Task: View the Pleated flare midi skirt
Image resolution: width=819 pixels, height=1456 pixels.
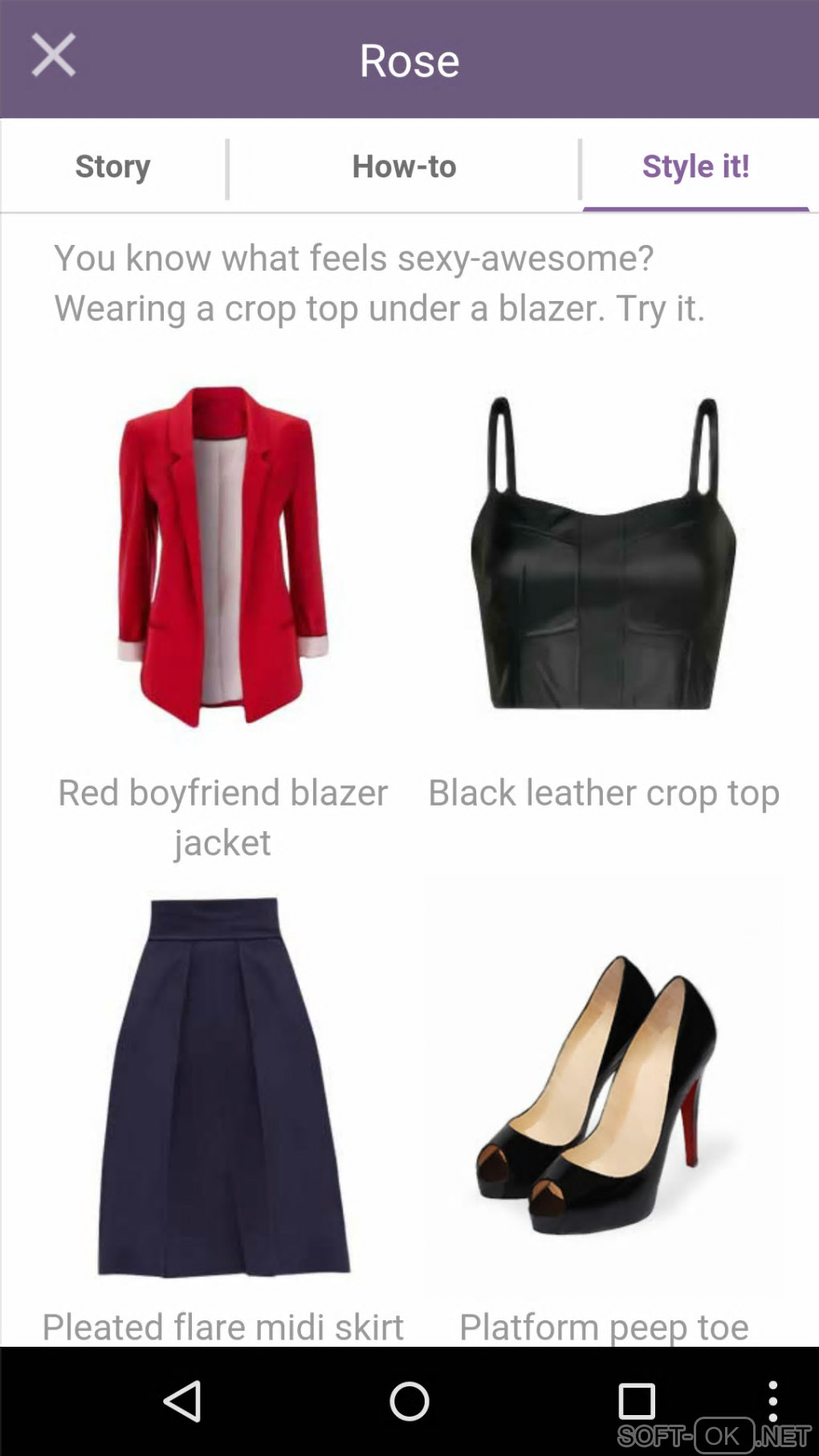Action: pyautogui.click(x=224, y=1088)
